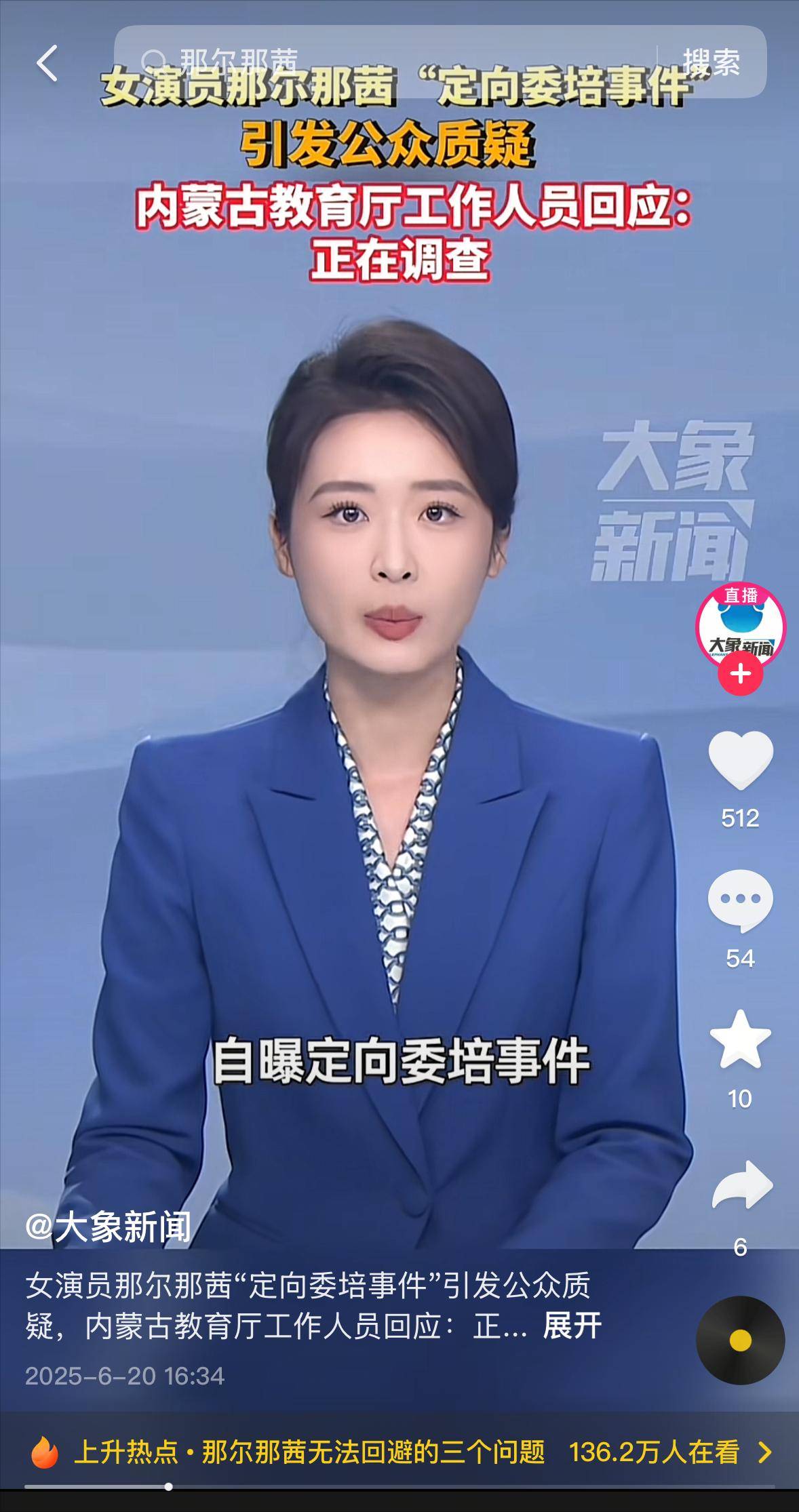Like this video with the heart

[x=741, y=761]
